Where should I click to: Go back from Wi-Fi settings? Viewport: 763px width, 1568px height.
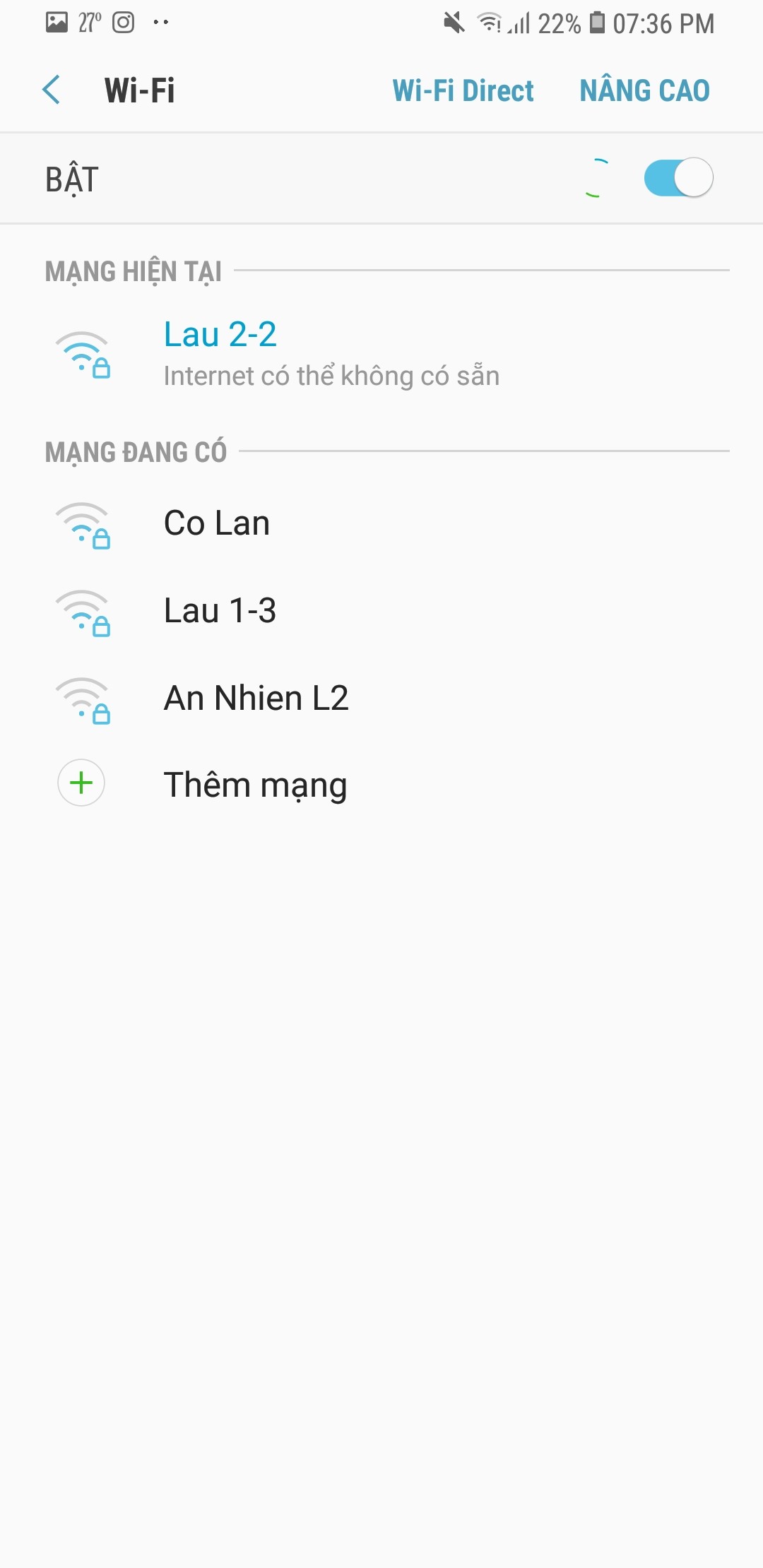click(52, 90)
